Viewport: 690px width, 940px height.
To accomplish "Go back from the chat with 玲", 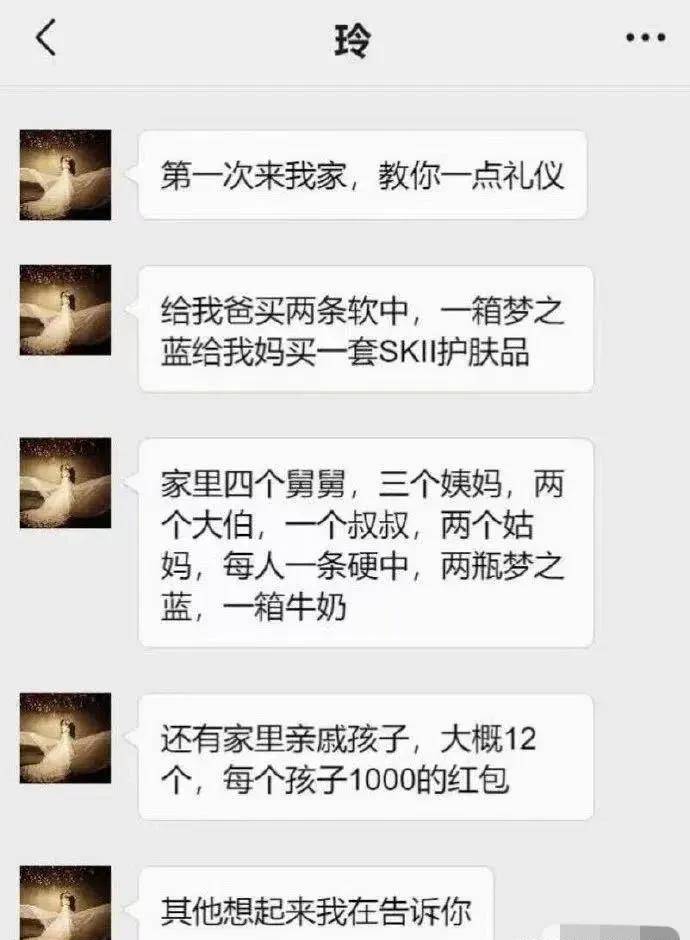I will pos(45,38).
